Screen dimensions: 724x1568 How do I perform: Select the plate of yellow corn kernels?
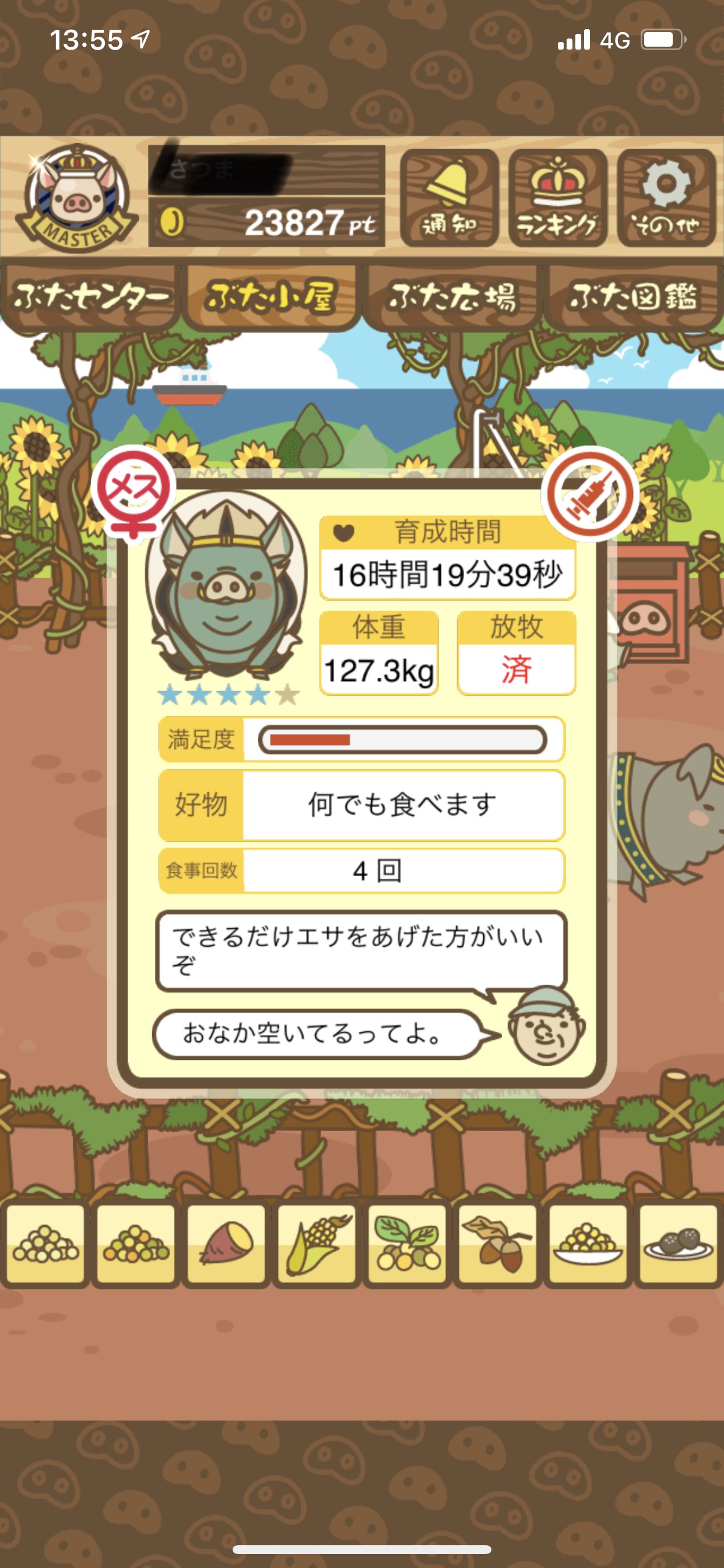pos(588,1243)
